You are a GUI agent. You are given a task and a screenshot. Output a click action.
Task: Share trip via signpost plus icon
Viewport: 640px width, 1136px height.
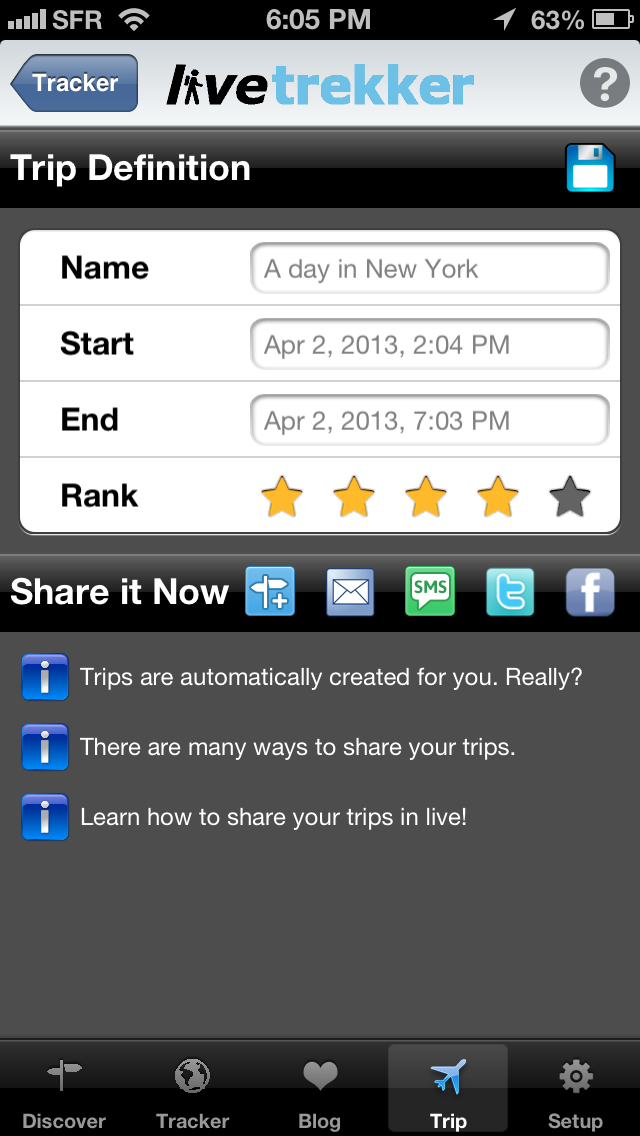coord(270,591)
